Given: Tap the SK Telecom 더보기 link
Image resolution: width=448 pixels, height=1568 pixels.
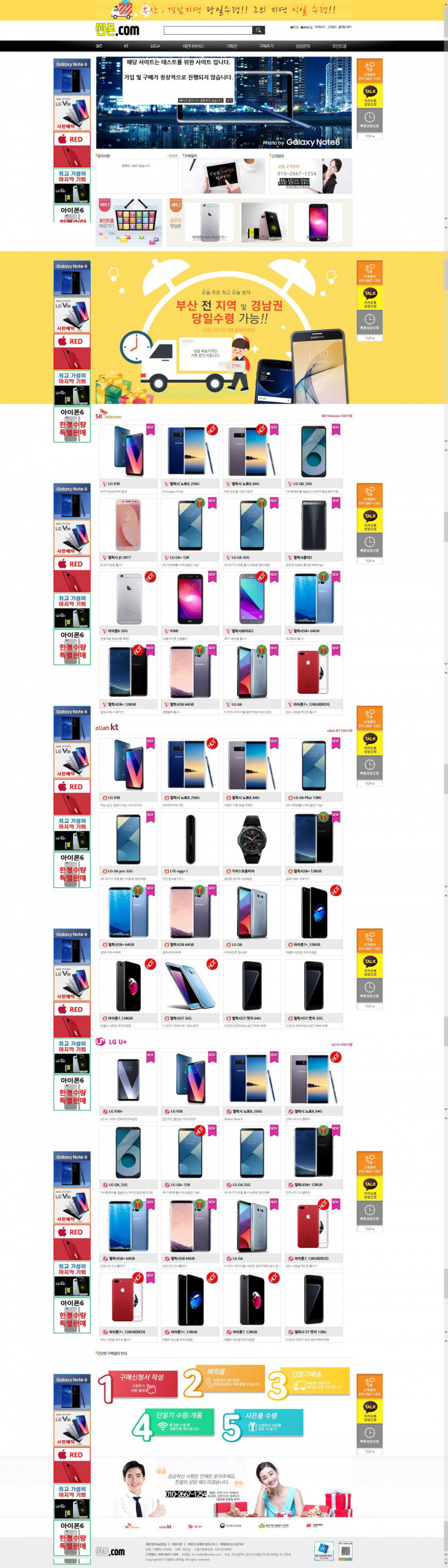Looking at the screenshot, I should click(337, 416).
